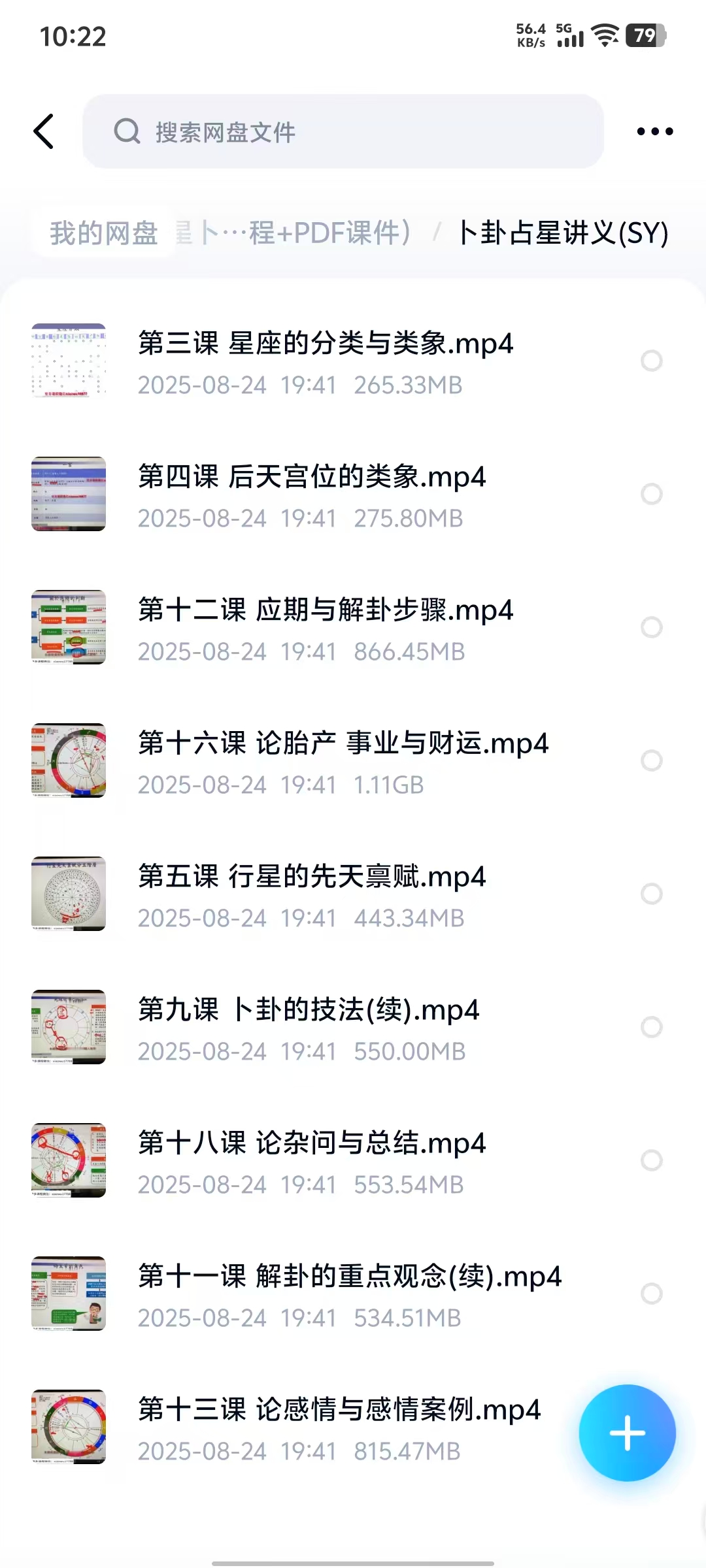Open the three-dot more options menu
This screenshot has height=1568, width=706.
654,131
